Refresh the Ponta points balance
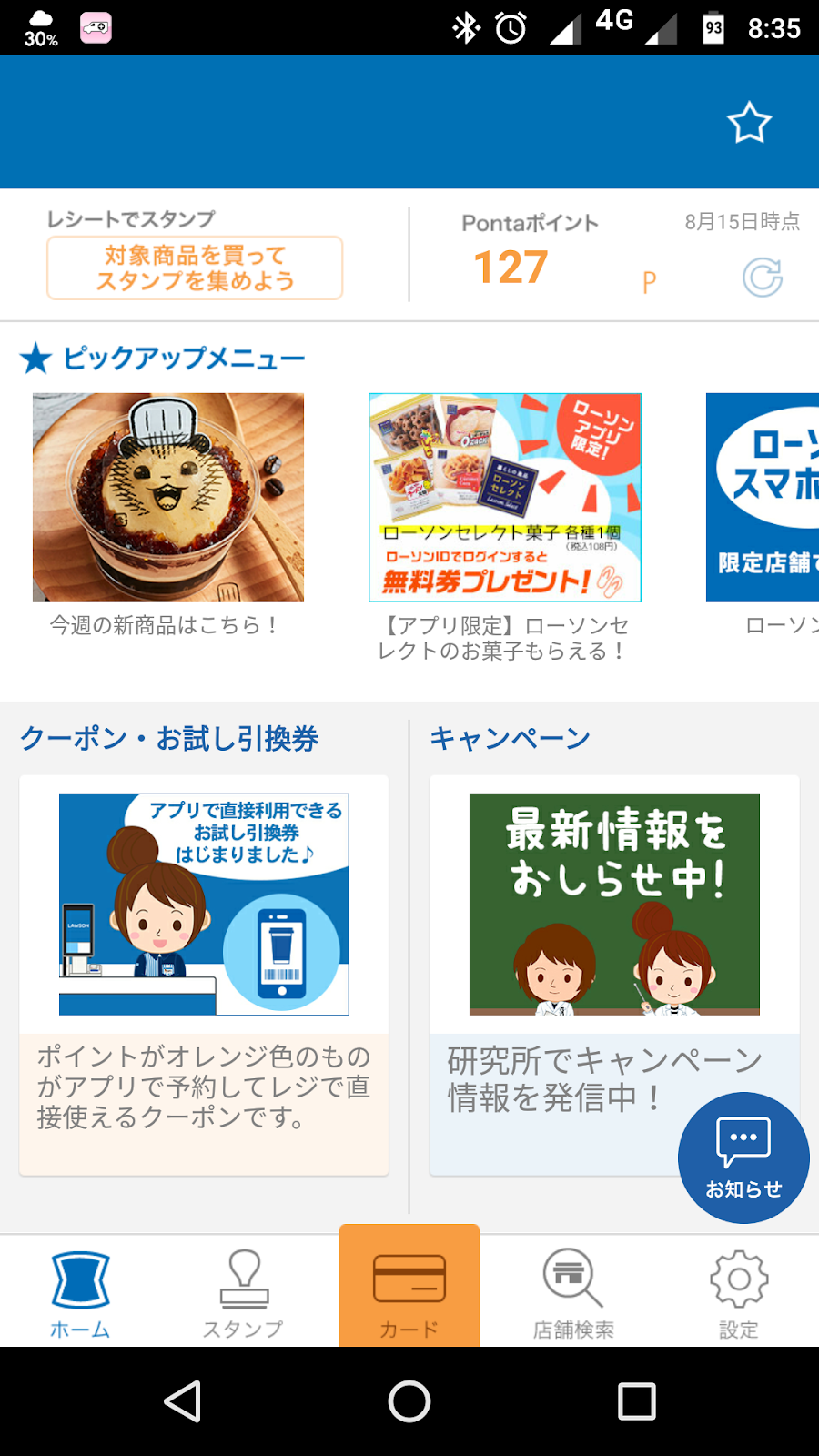The image size is (819, 1456). [x=762, y=278]
